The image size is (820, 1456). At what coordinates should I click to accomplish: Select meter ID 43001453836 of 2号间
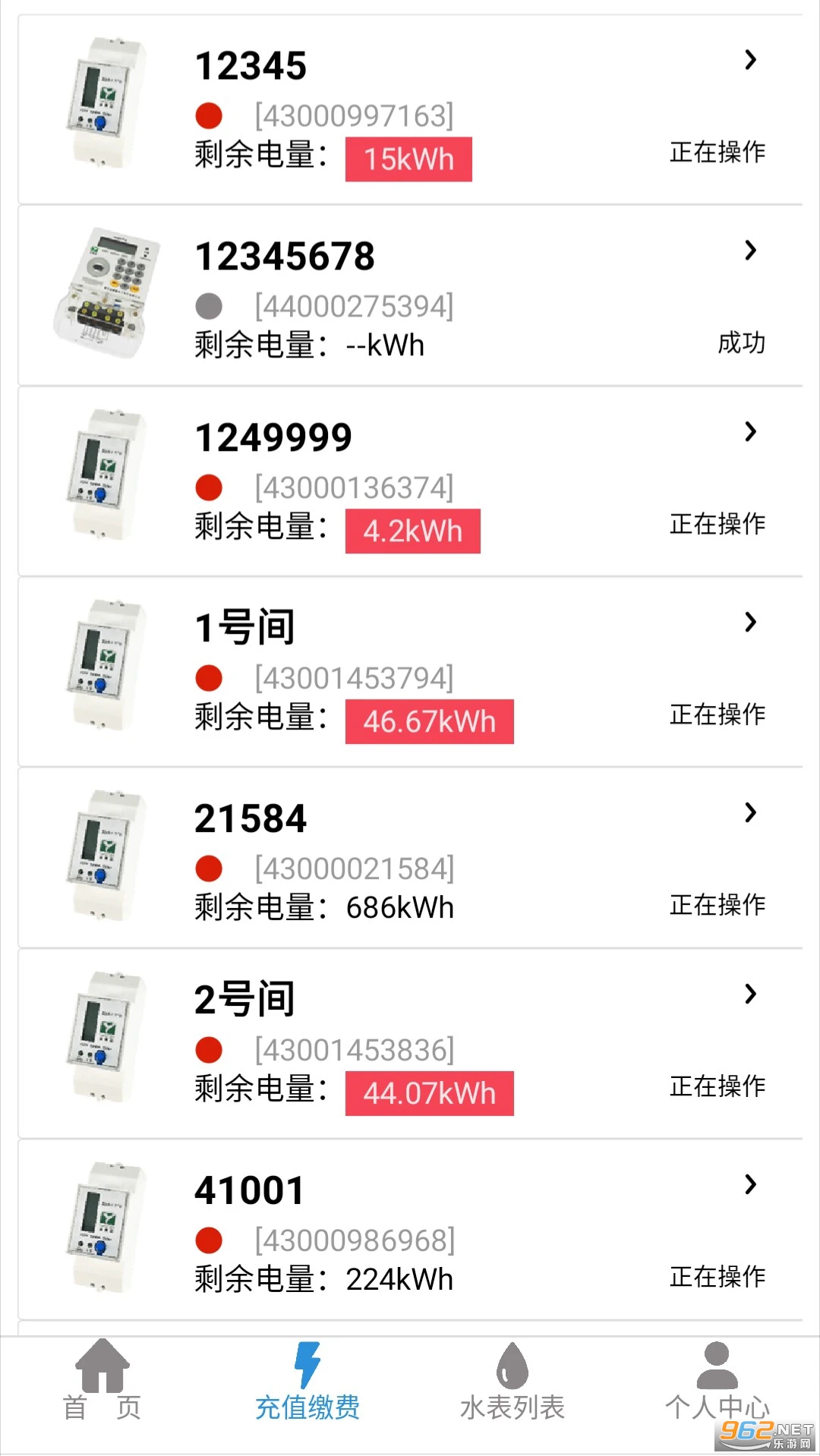pos(355,1050)
